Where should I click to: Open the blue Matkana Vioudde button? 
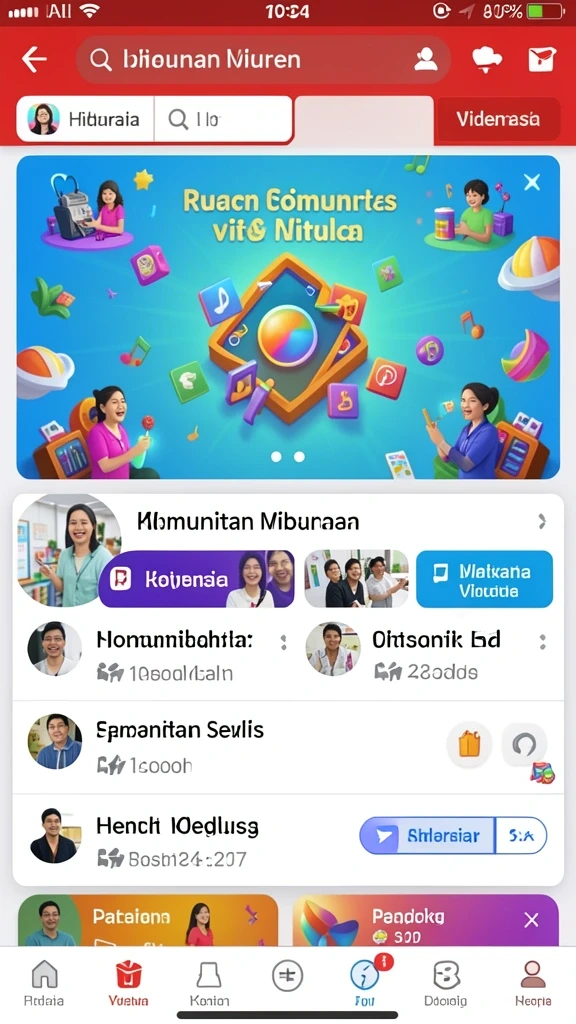pyautogui.click(x=484, y=579)
